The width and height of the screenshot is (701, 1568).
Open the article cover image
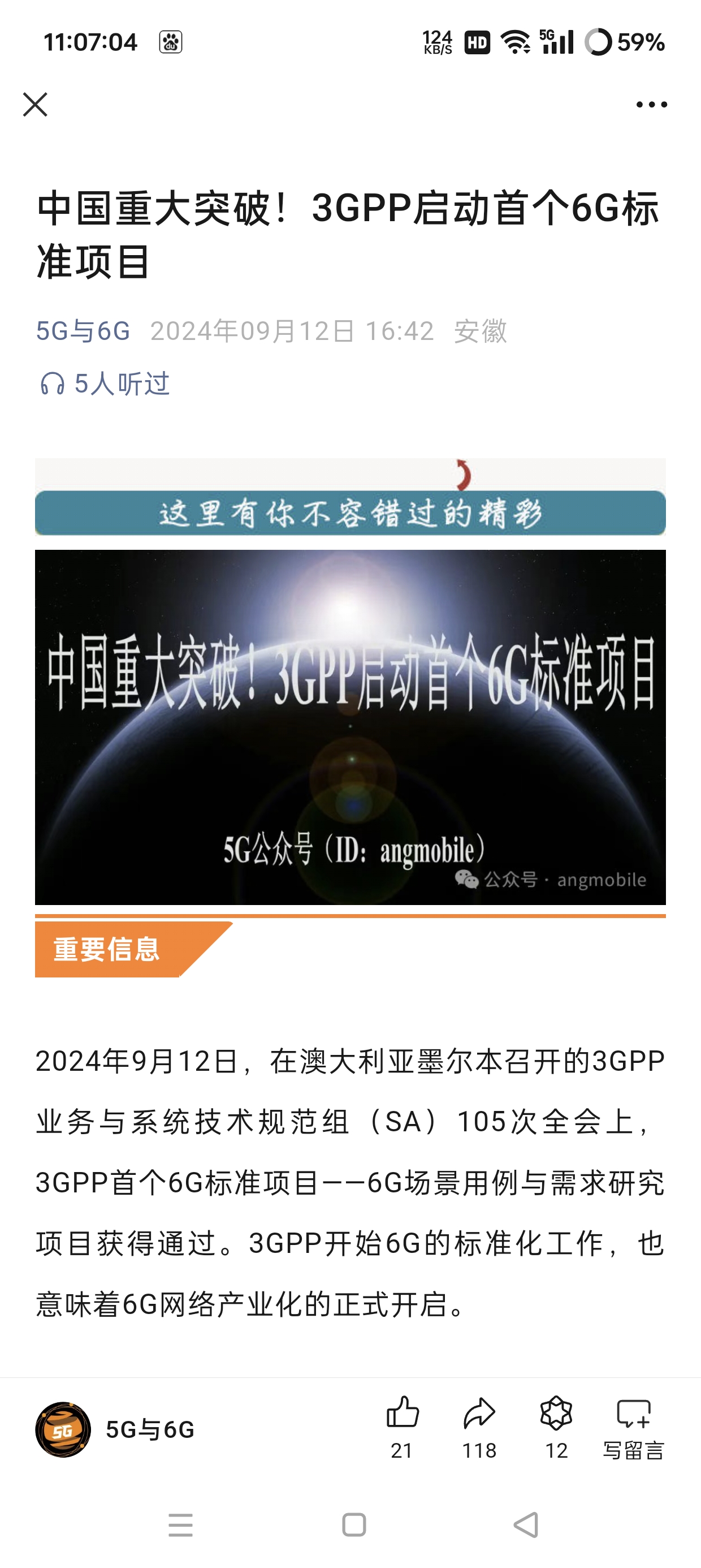[x=350, y=727]
